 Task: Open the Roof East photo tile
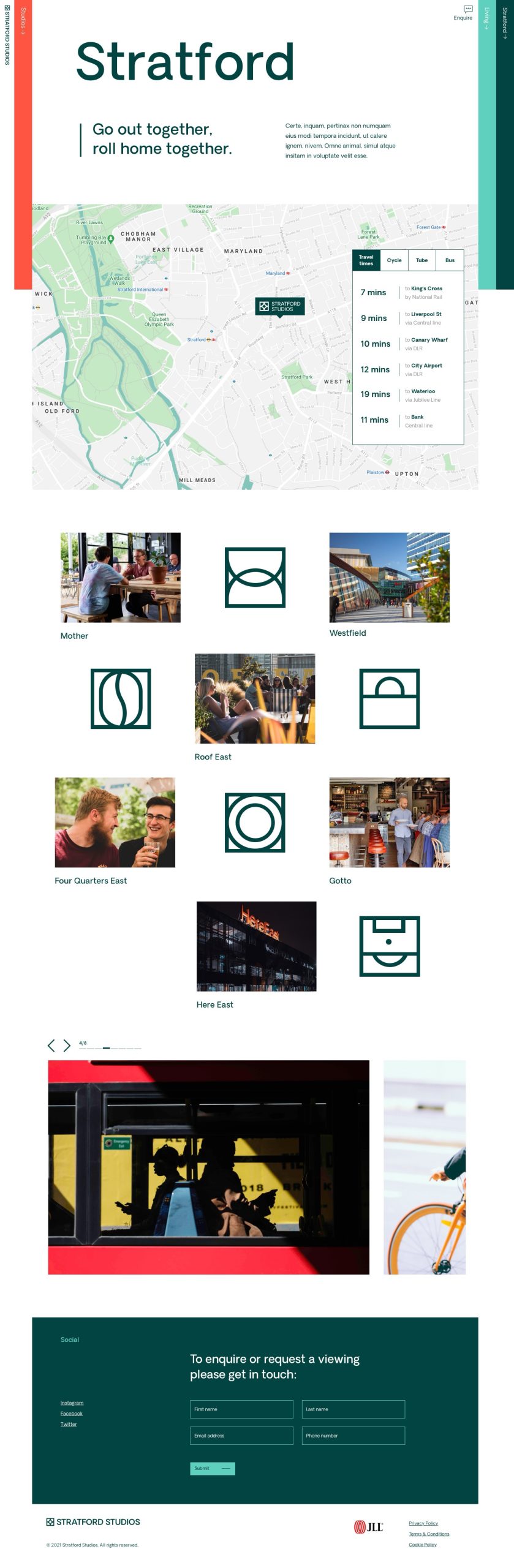click(255, 698)
